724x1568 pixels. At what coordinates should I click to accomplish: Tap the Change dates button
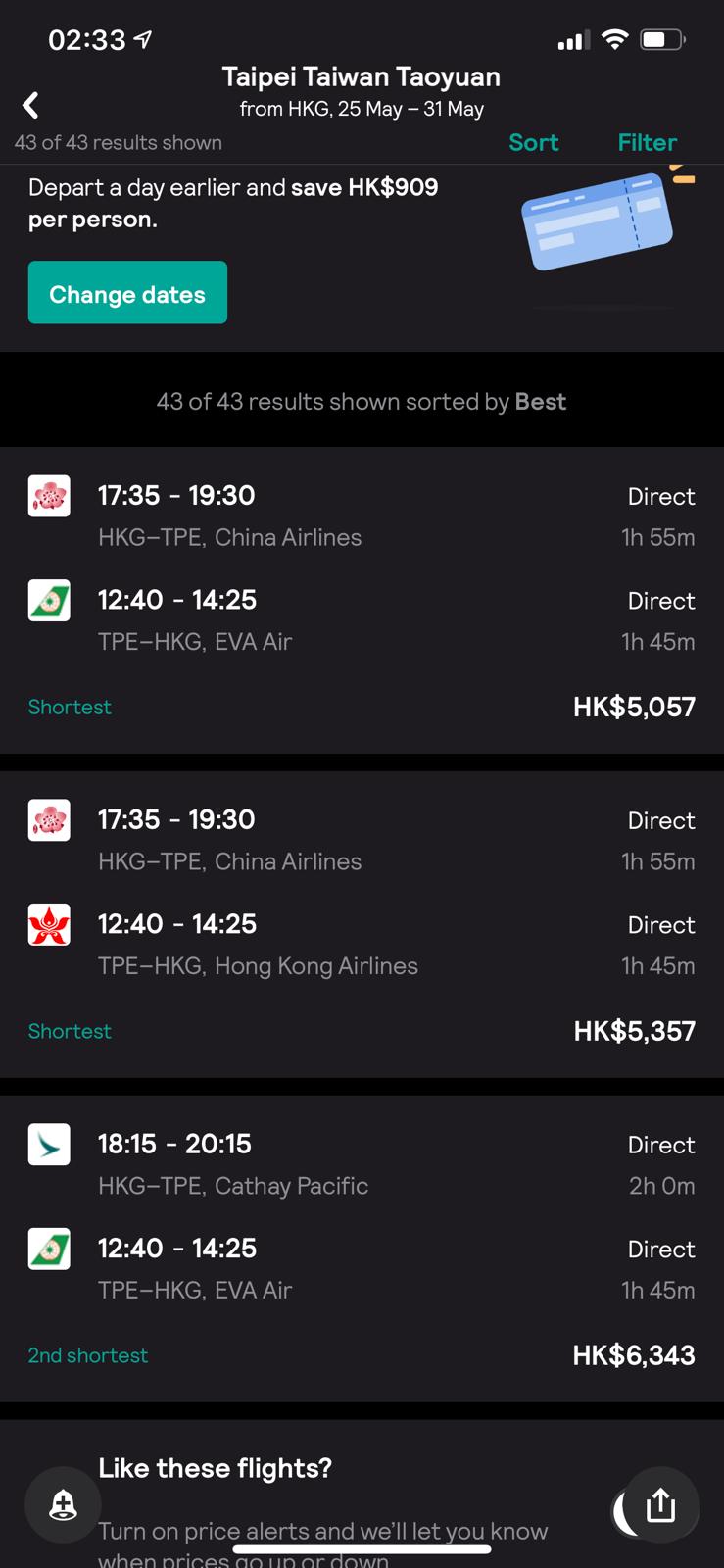pyautogui.click(x=127, y=293)
